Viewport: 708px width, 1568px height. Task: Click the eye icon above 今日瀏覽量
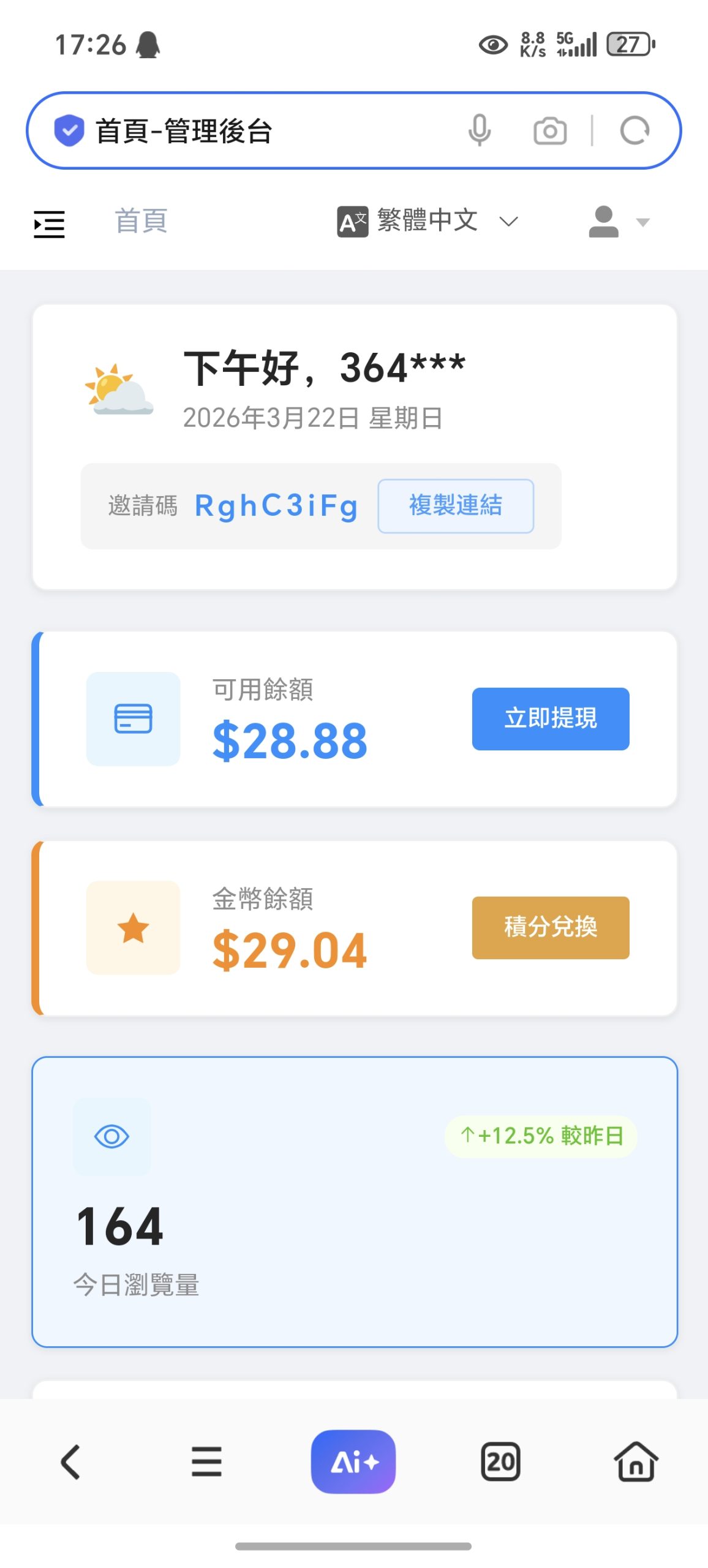click(112, 1136)
